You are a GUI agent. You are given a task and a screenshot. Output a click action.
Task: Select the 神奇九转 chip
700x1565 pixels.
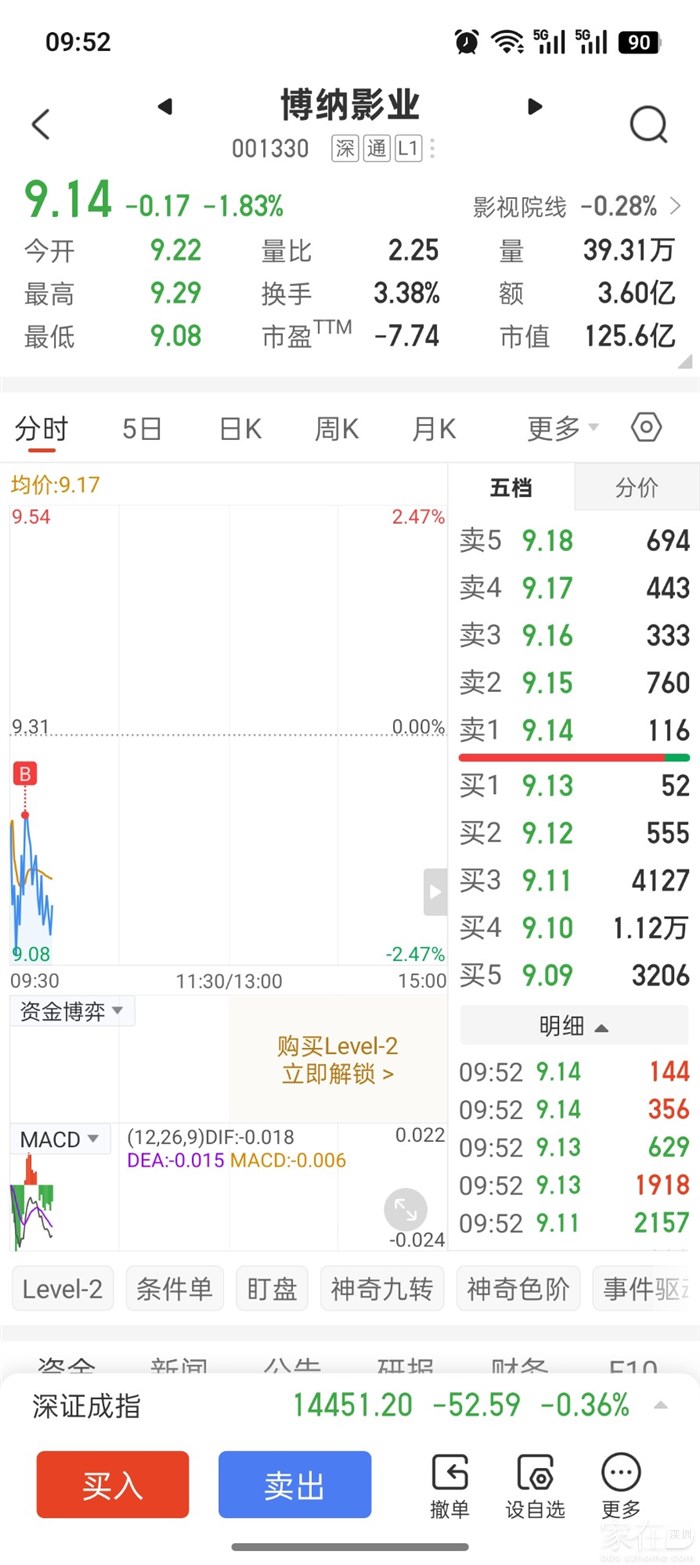(382, 1289)
